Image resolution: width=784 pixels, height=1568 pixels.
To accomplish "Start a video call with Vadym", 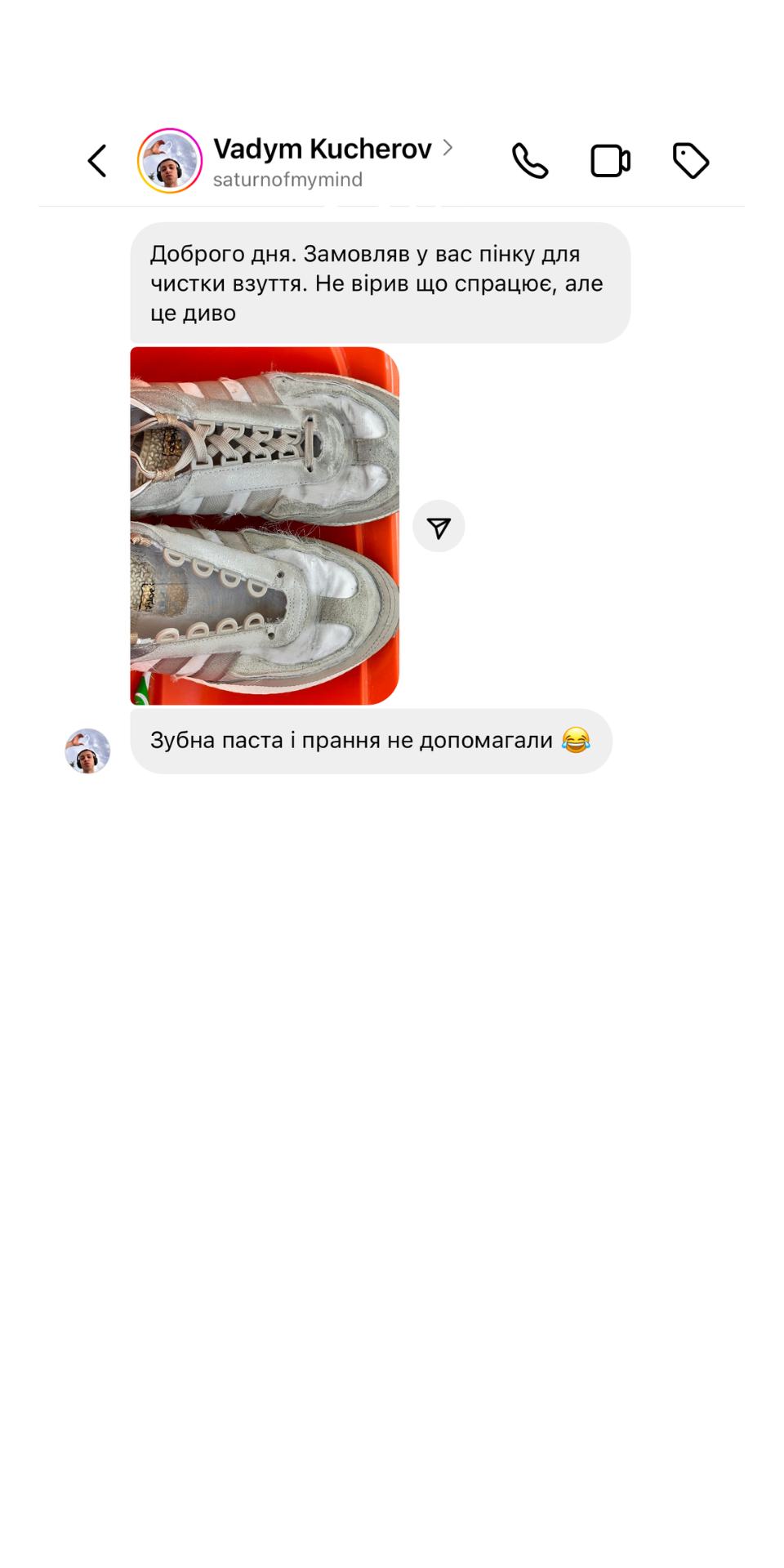I will 610,161.
